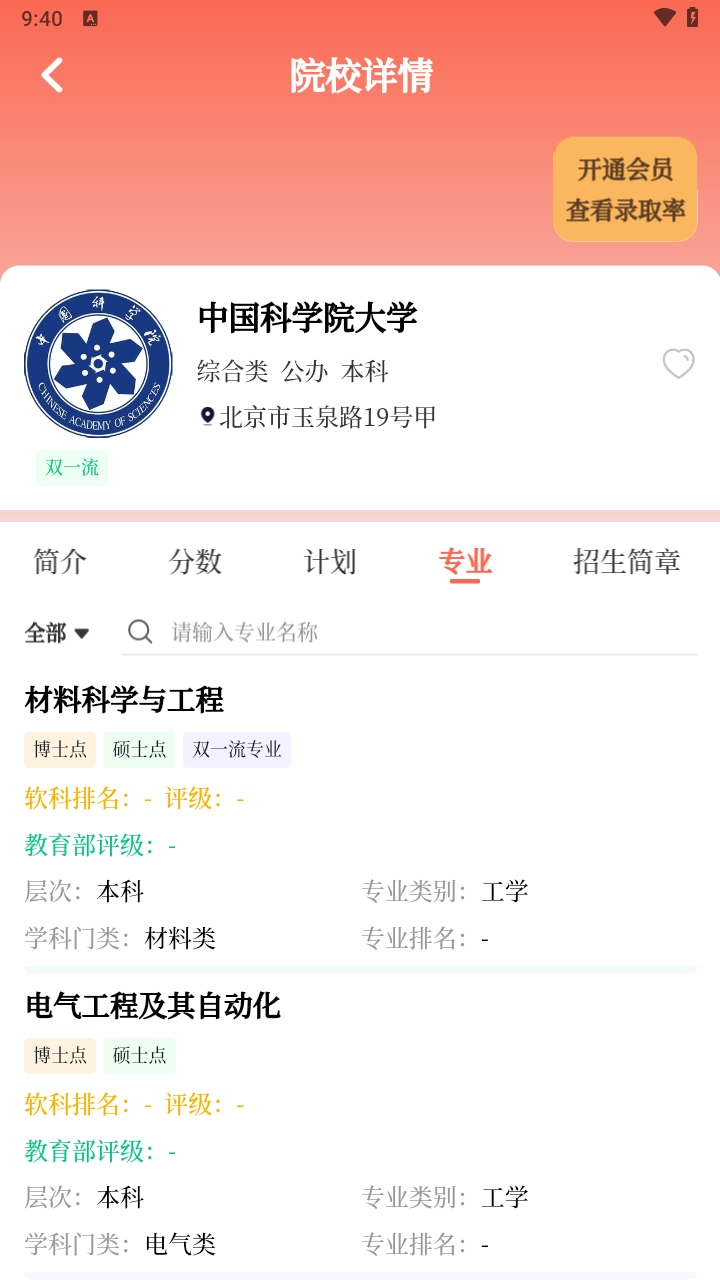
Task: Select the 博士点 tag under 材料科学与工程
Action: pos(59,750)
